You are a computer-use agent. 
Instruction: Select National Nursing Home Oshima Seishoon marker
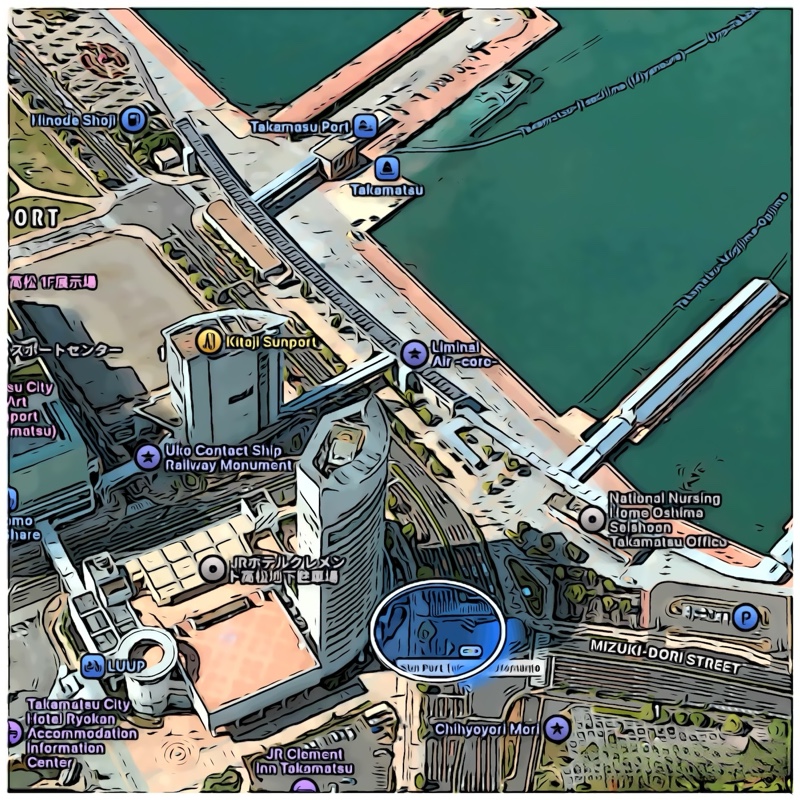click(x=593, y=519)
